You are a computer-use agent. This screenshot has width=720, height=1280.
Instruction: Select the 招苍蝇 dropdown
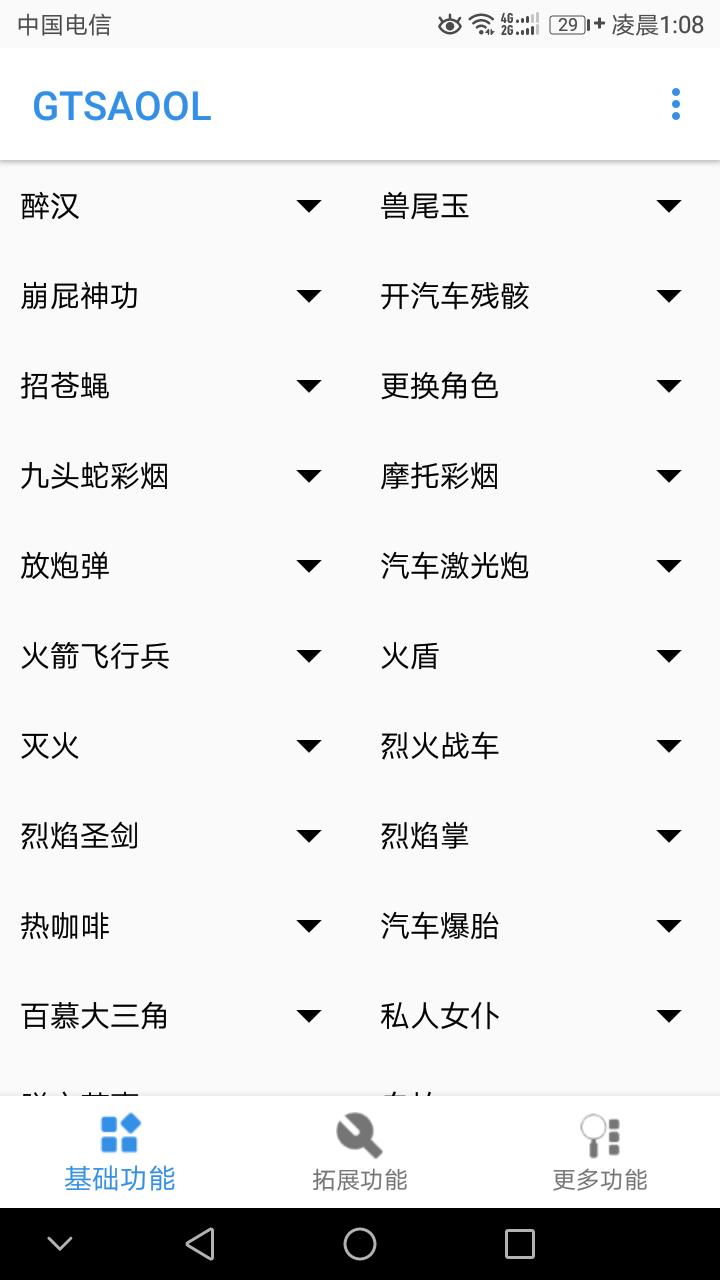click(171, 386)
